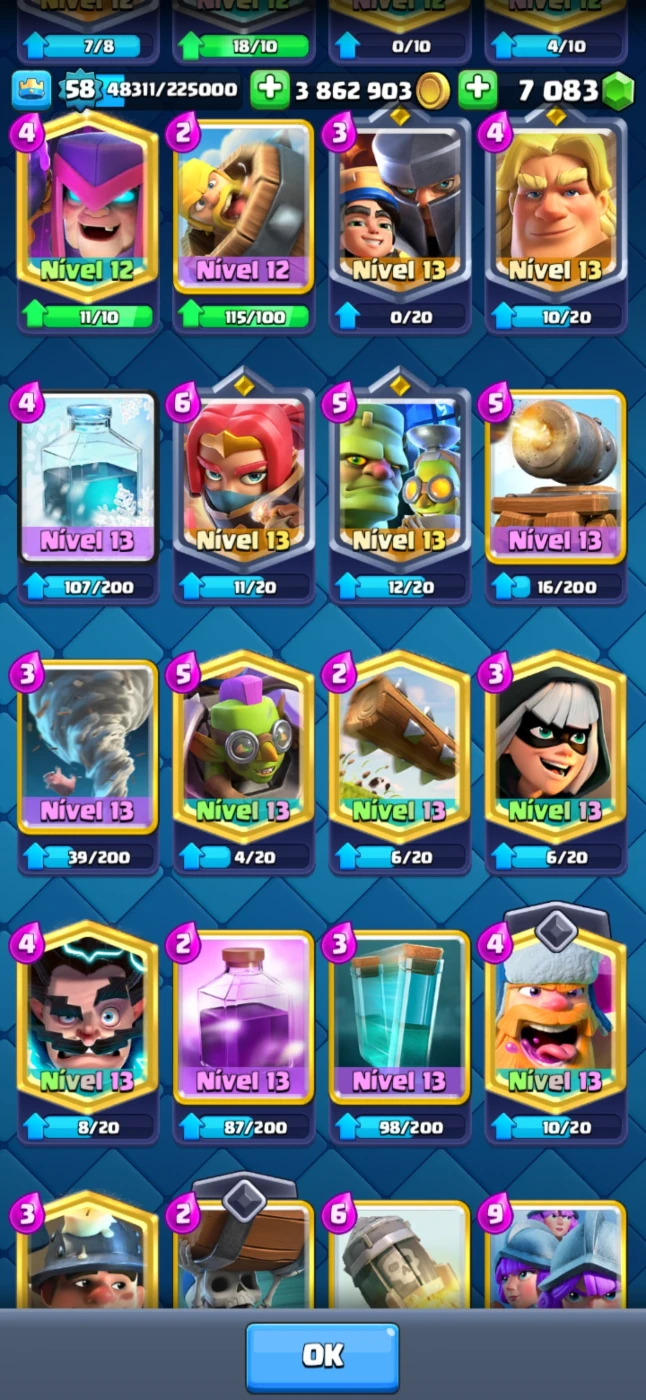646x1400 pixels.
Task: Select the freeze bottle card with 107/200
Action: click(x=88, y=480)
